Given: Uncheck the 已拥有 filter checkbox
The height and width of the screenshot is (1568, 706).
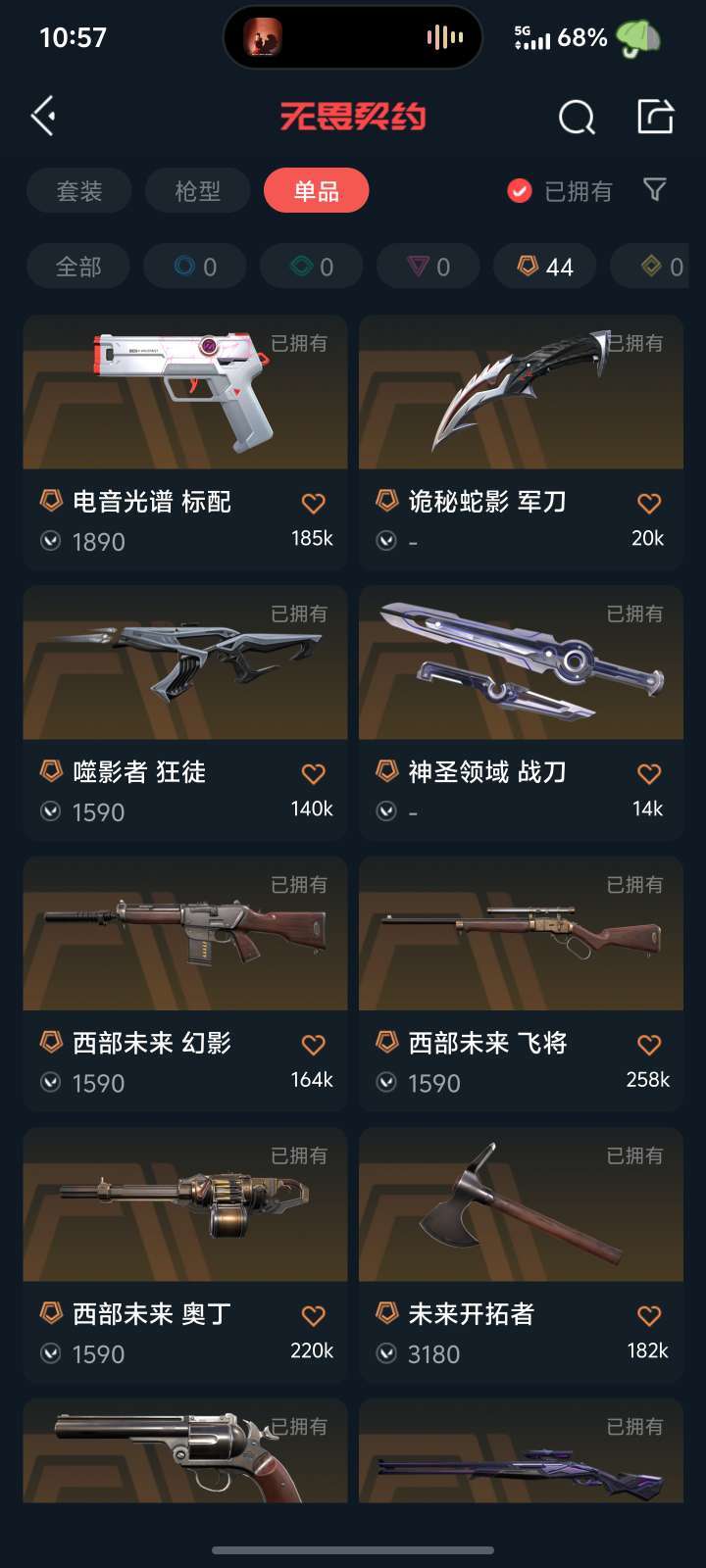Looking at the screenshot, I should (520, 191).
